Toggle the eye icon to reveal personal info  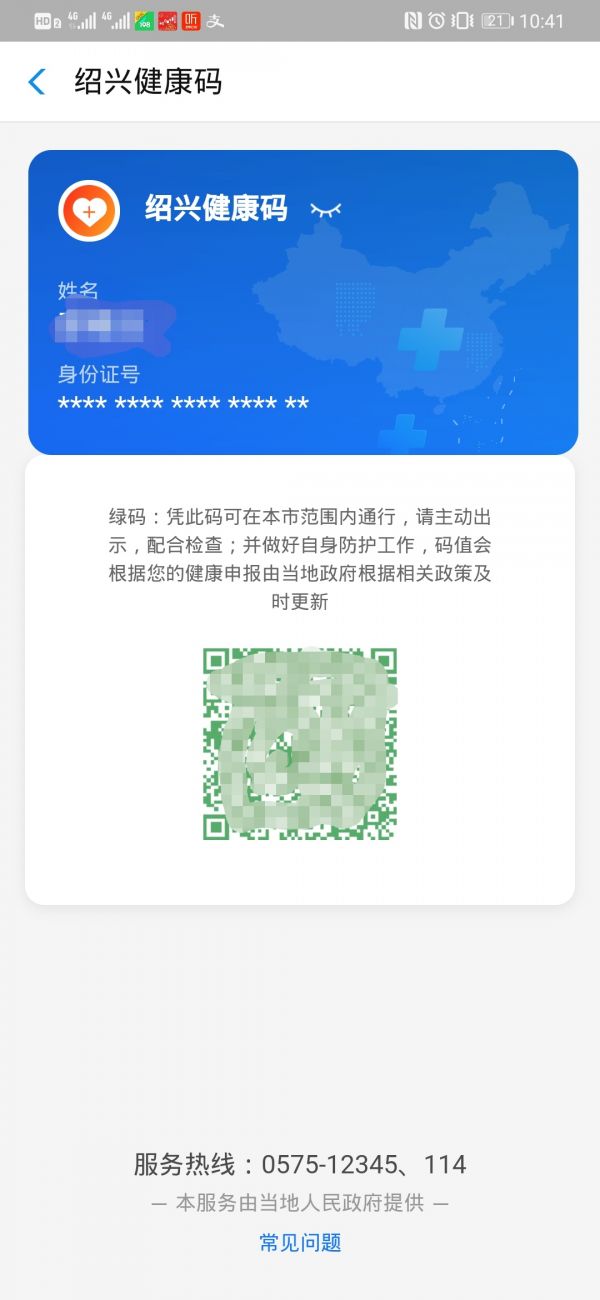click(x=326, y=209)
